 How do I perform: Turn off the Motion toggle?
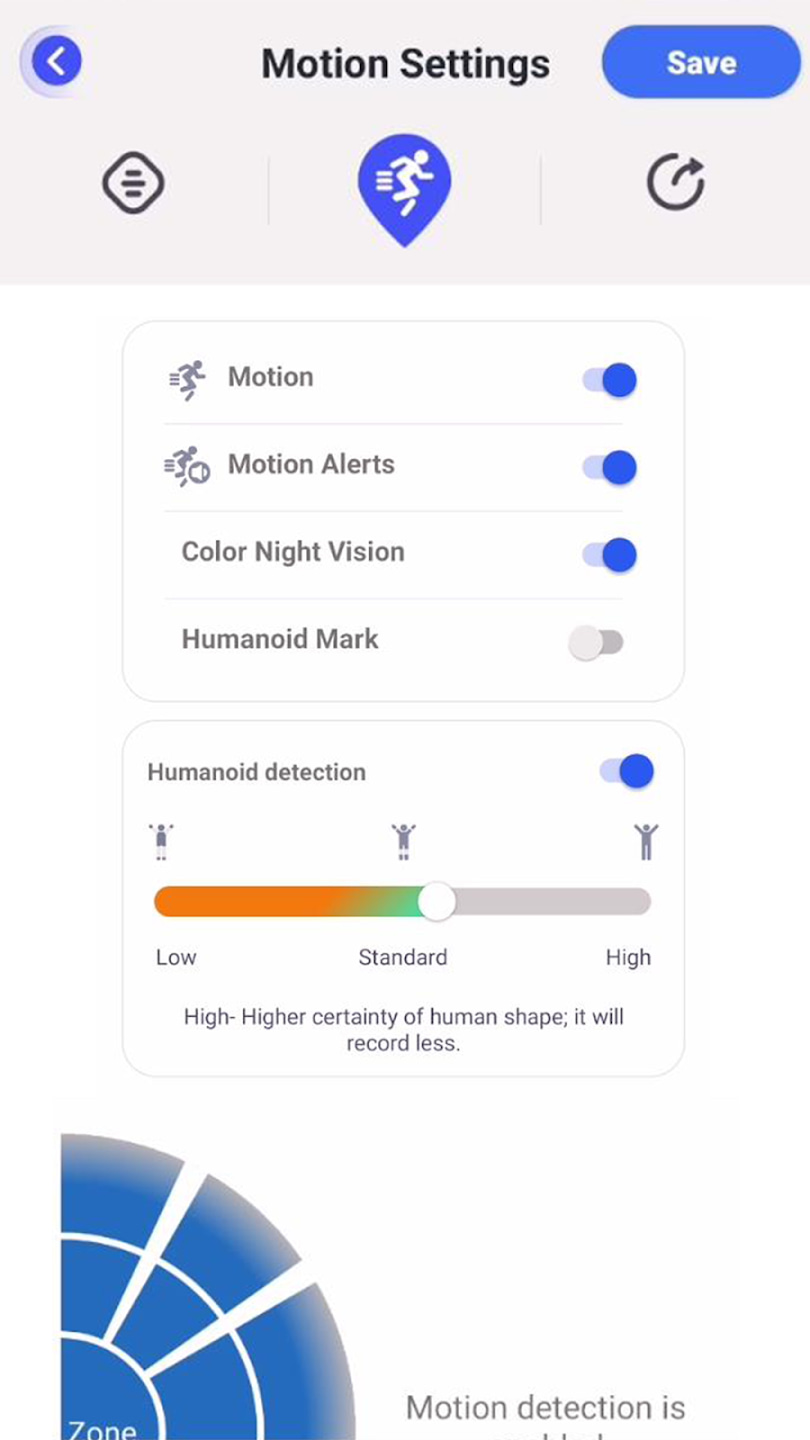(x=609, y=380)
